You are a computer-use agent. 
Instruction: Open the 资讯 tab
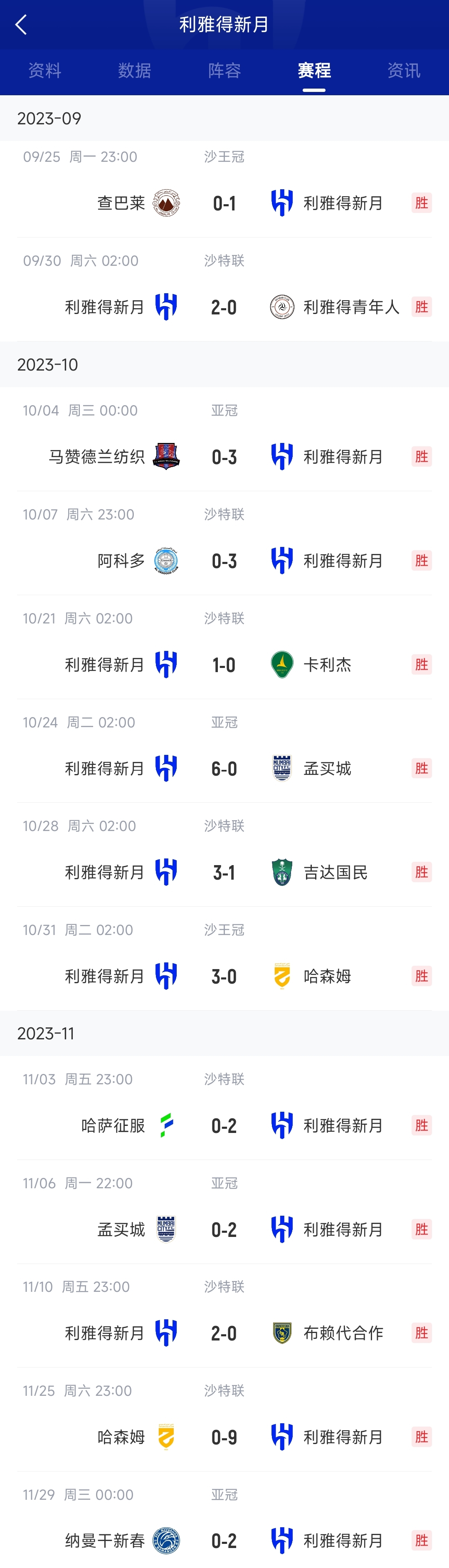(403, 71)
